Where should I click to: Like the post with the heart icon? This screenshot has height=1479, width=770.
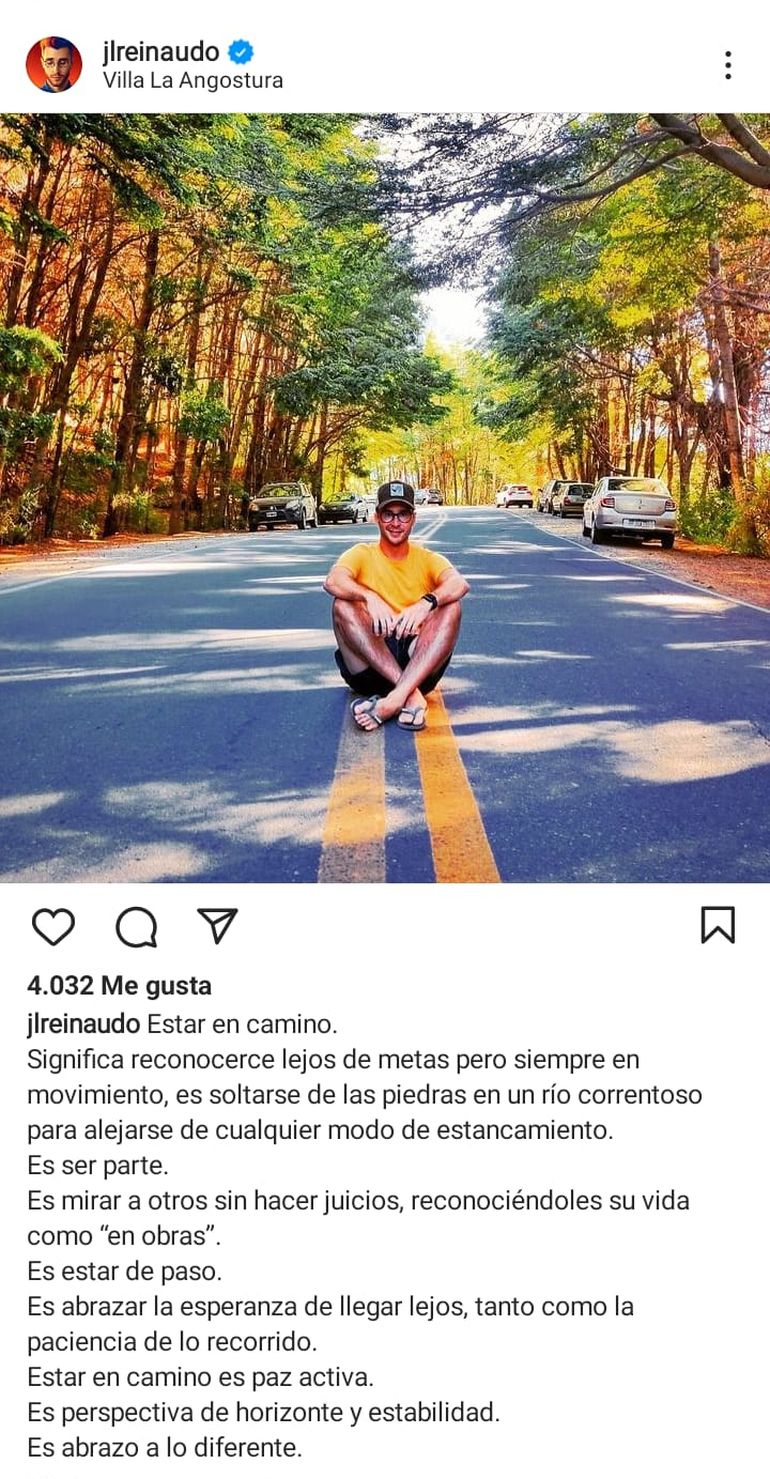click(x=53, y=927)
